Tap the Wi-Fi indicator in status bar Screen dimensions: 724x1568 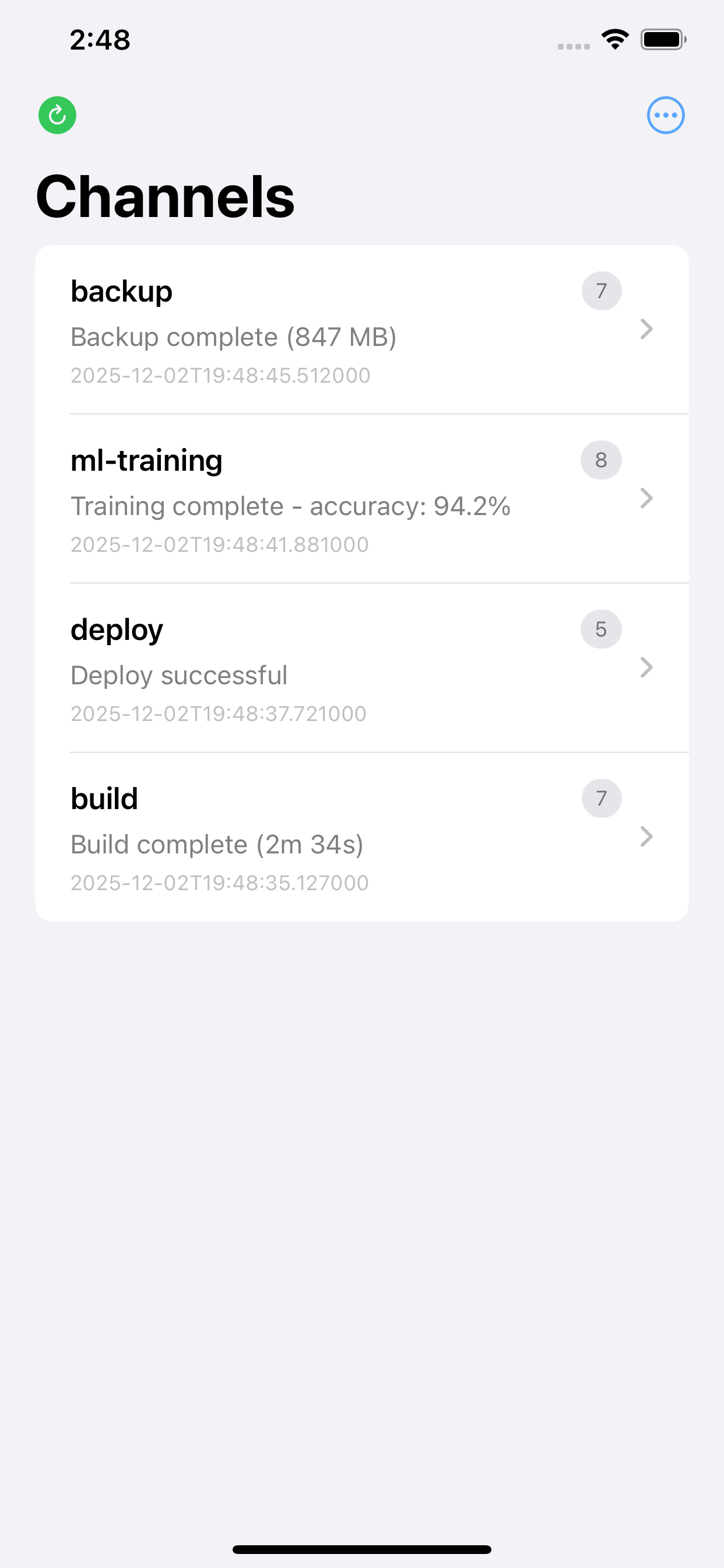614,39
